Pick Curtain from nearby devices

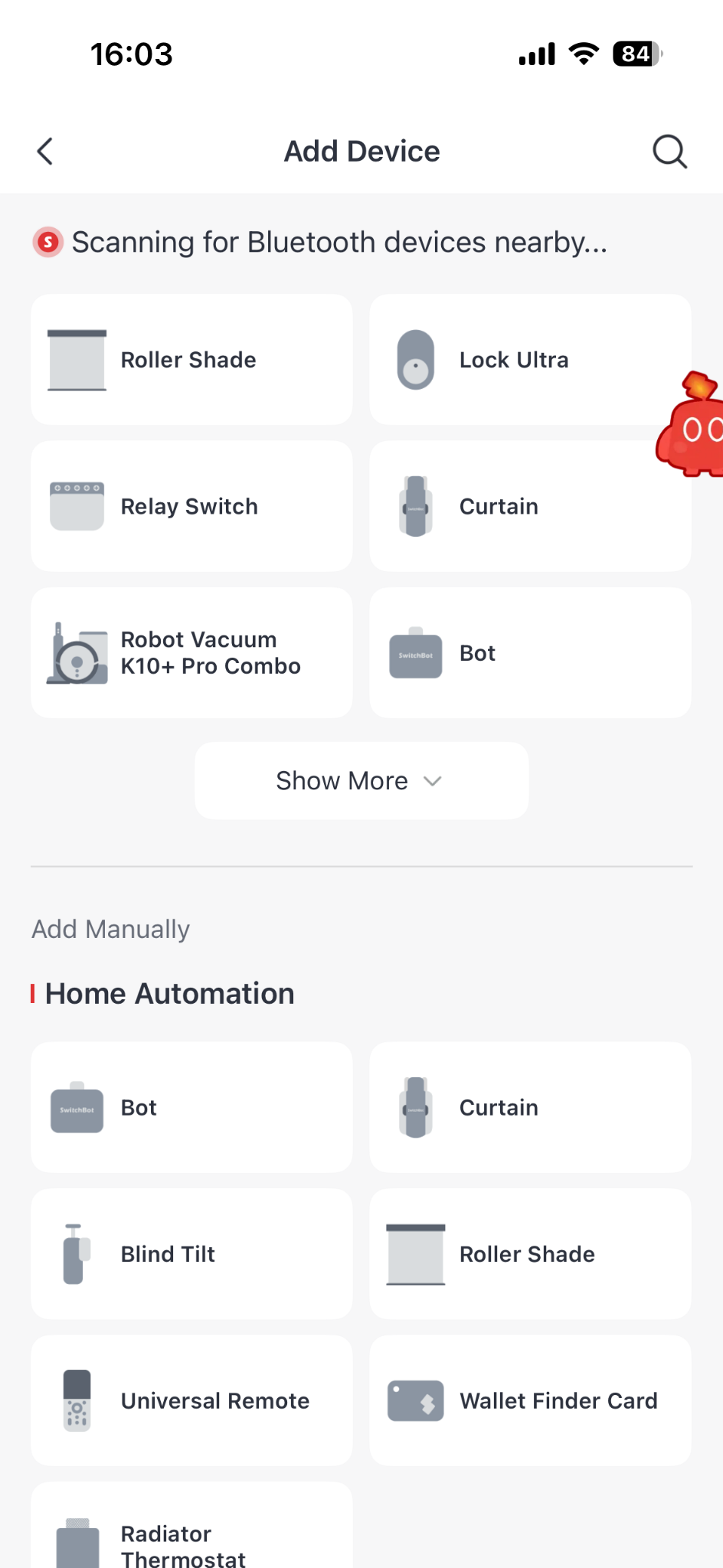[x=530, y=506]
